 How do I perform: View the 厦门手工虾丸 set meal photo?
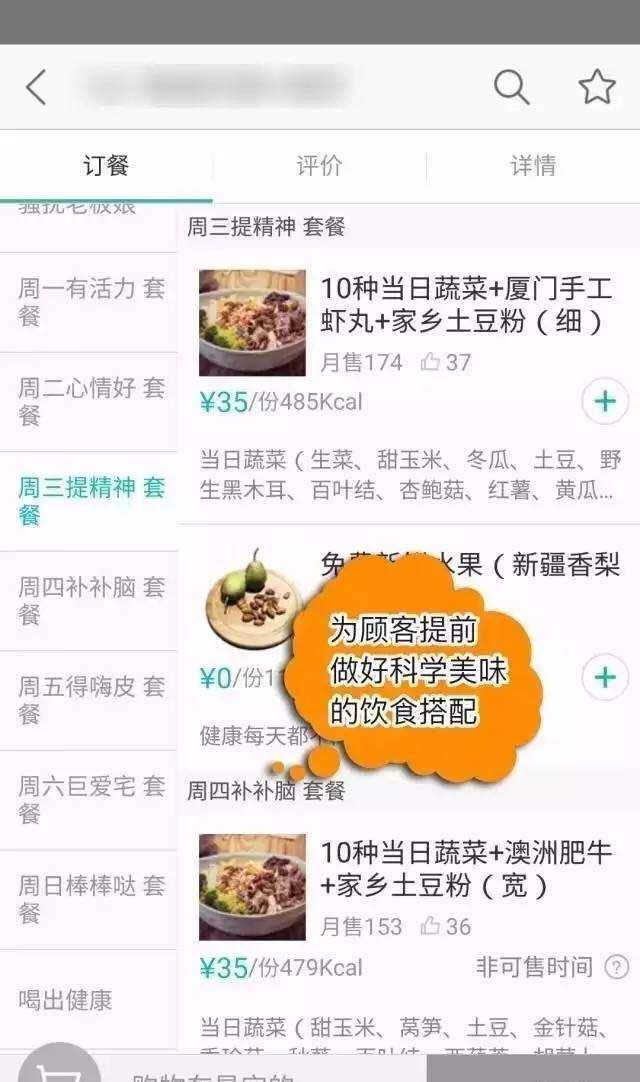(x=252, y=322)
